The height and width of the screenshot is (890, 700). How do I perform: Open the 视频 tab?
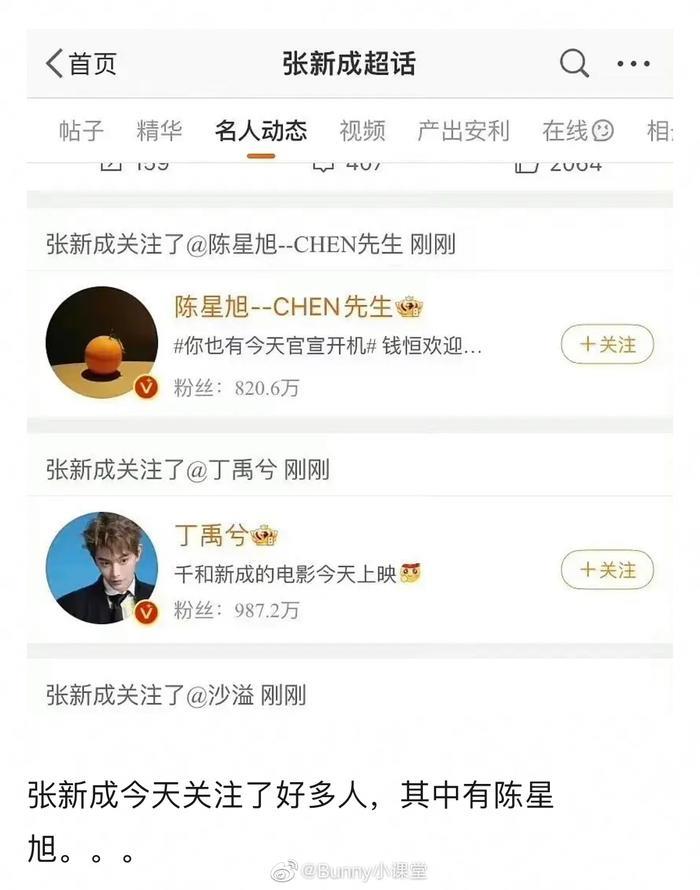point(362,130)
